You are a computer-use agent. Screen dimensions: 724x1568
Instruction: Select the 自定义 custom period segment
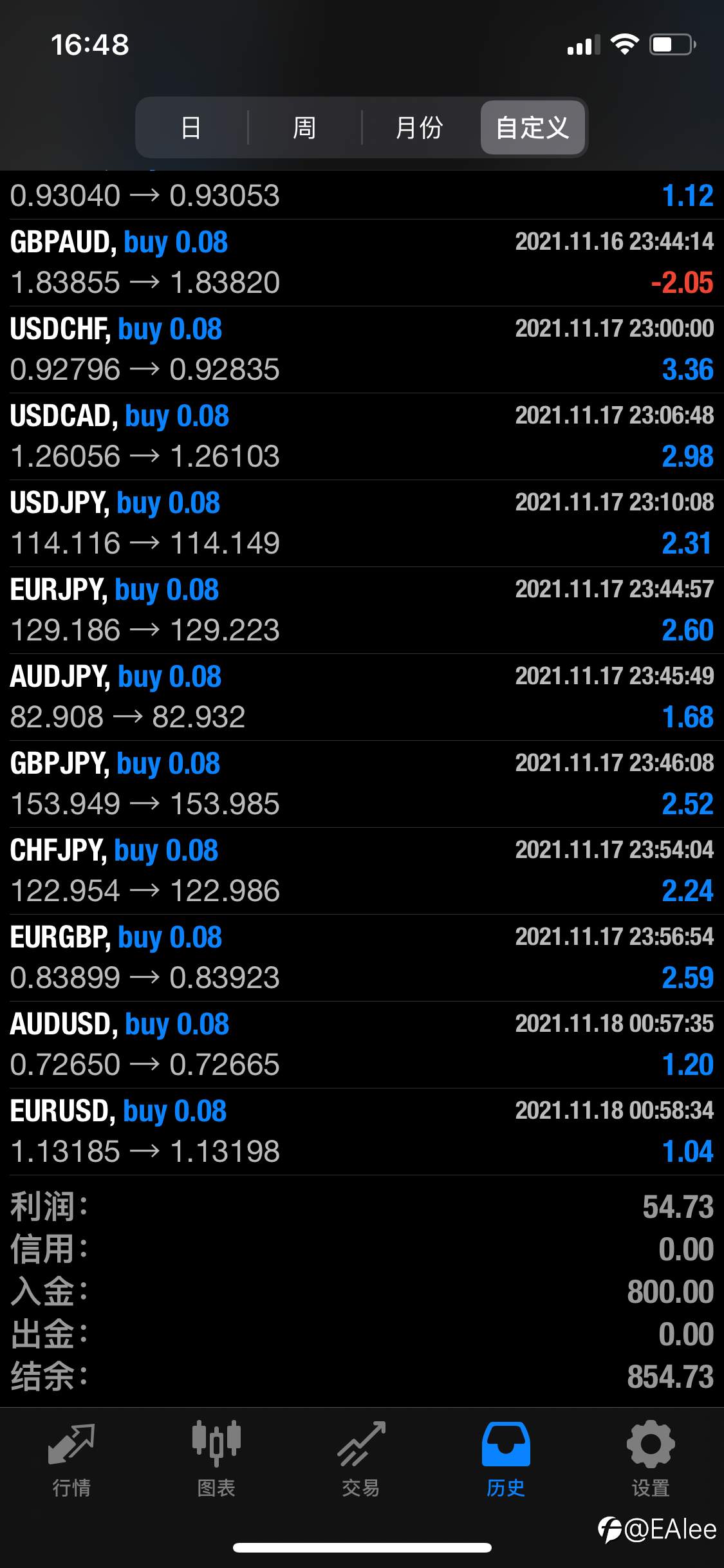click(533, 127)
